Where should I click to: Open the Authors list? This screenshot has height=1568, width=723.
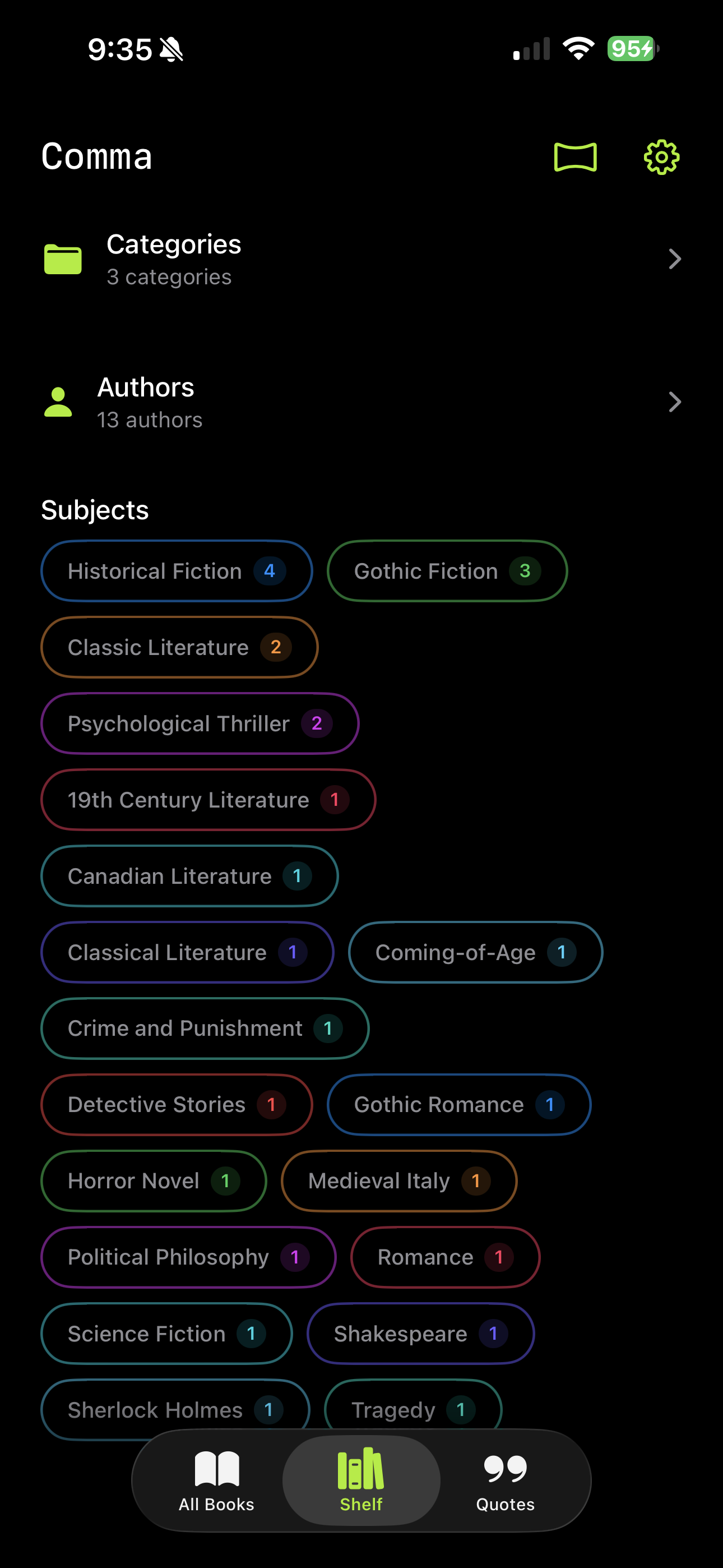(361, 402)
